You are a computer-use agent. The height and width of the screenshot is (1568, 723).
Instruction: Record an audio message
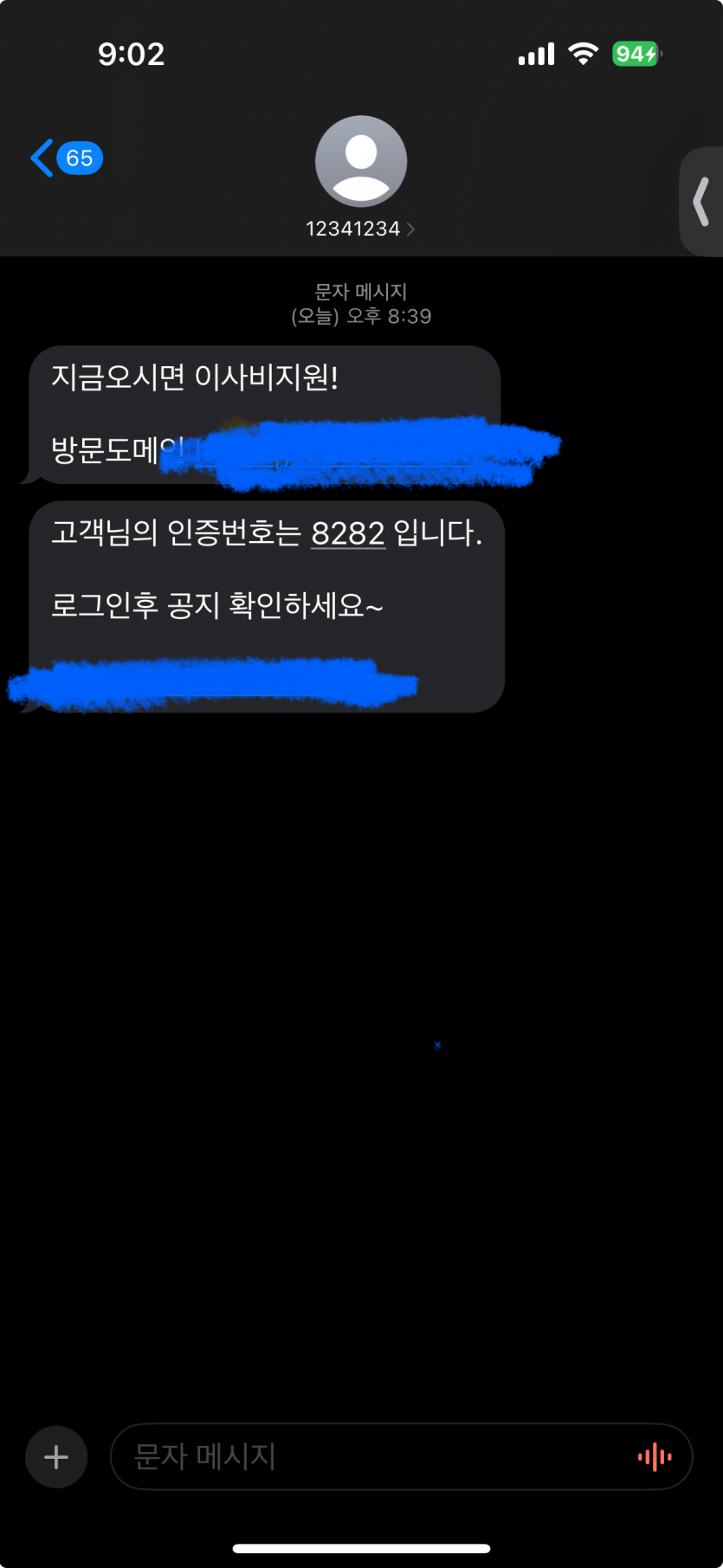(x=655, y=1457)
